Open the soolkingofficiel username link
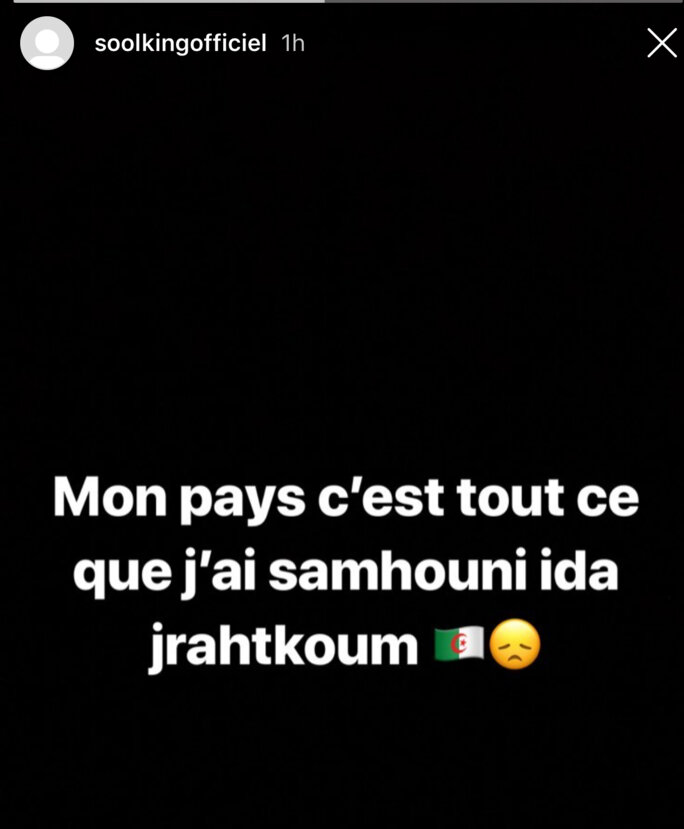This screenshot has width=684, height=829. (x=179, y=44)
